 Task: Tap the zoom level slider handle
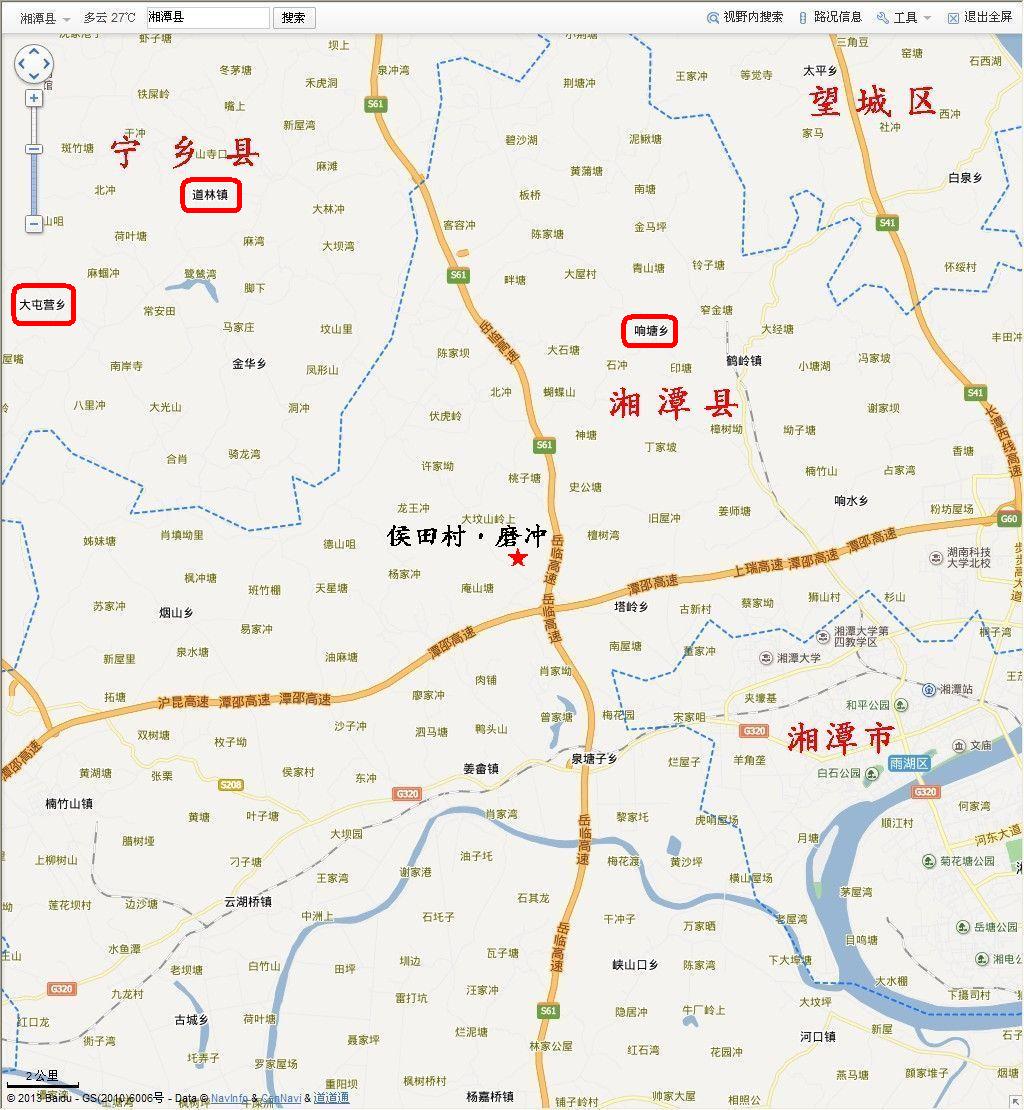pyautogui.click(x=34, y=149)
